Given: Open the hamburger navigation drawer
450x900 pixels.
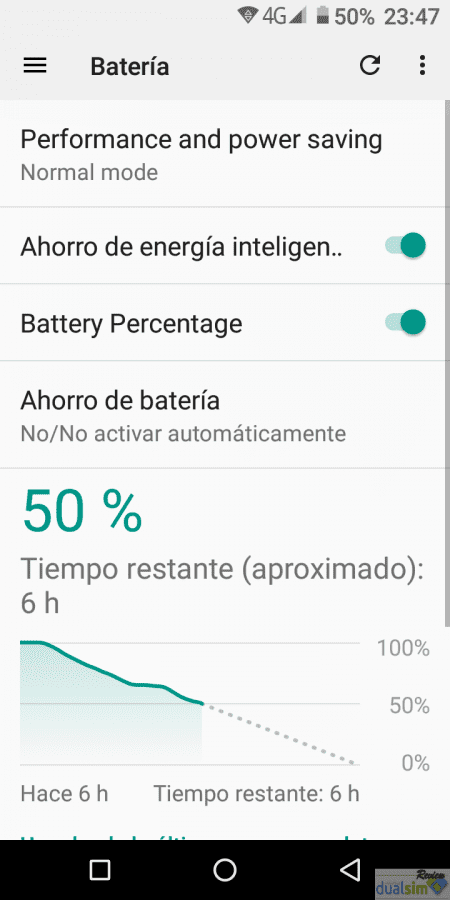Looking at the screenshot, I should (34, 66).
